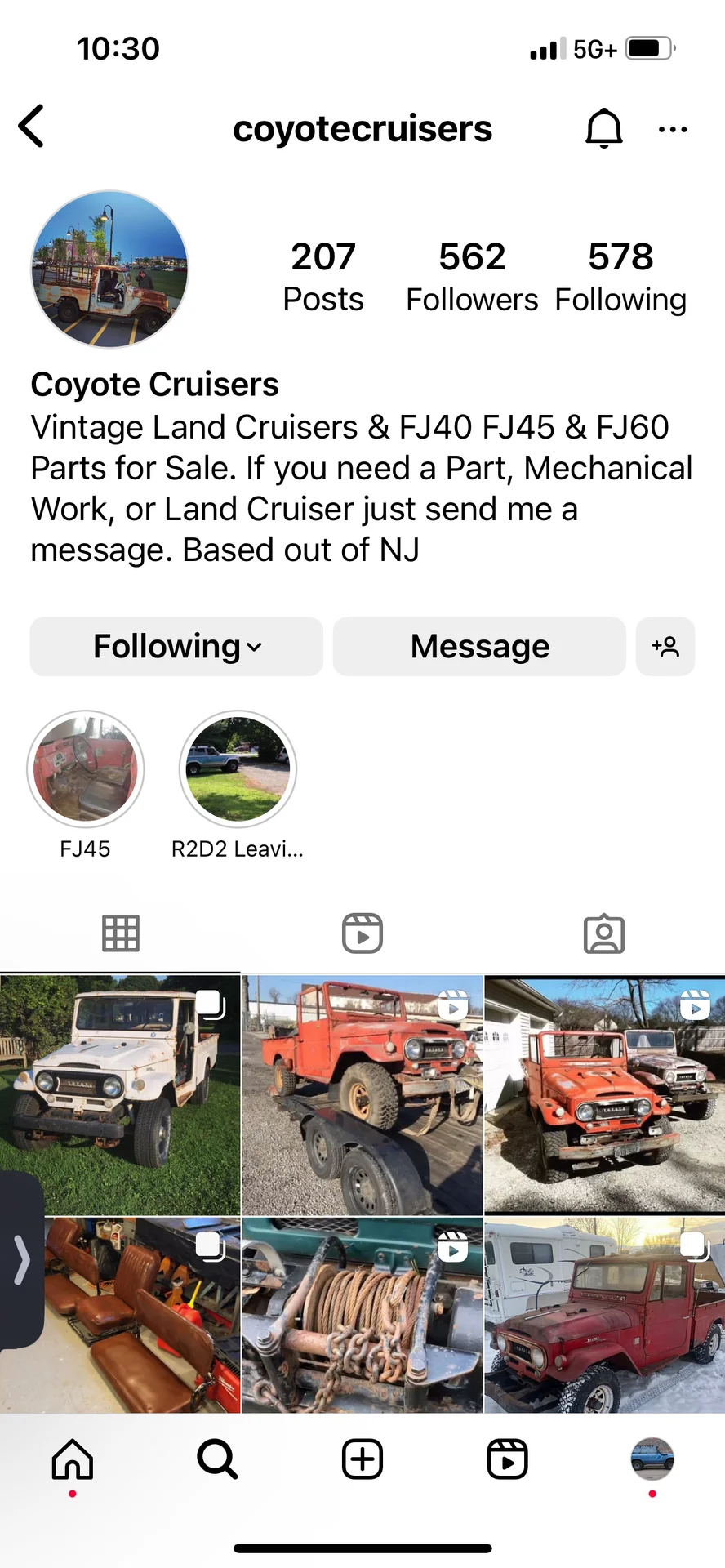Open the three-dot overflow menu
Screen dimensions: 725x1568
(x=672, y=129)
